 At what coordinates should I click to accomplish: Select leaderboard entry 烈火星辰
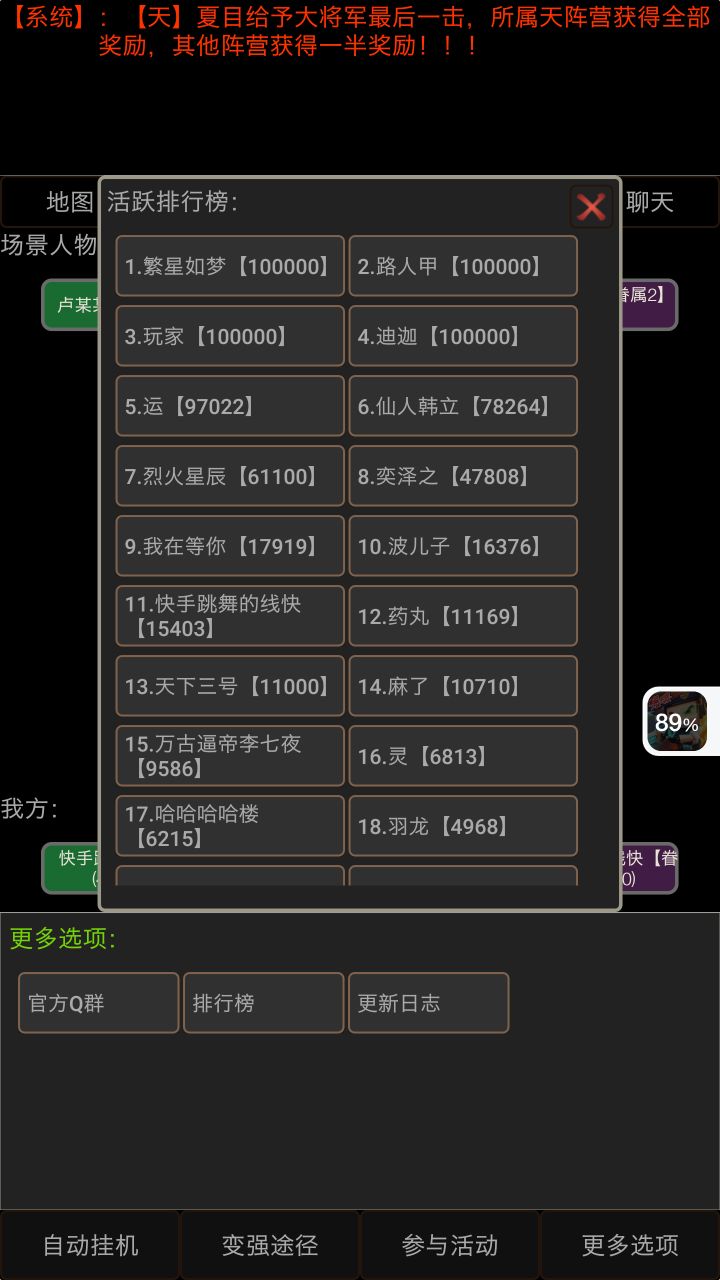229,476
